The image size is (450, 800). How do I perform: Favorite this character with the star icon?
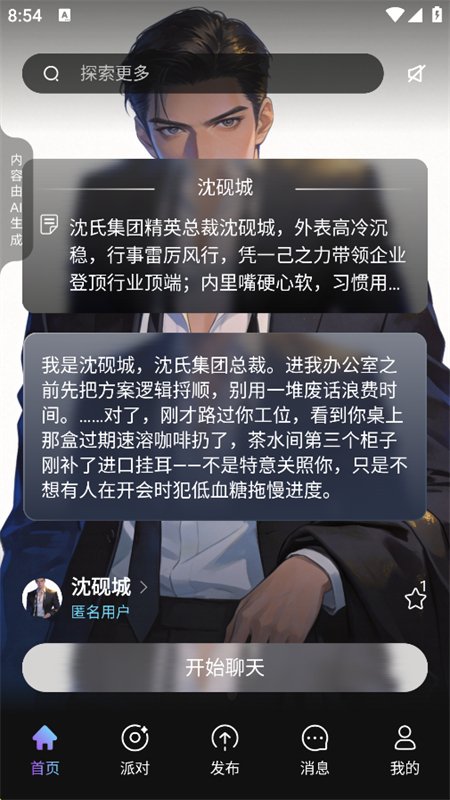[x=415, y=597]
